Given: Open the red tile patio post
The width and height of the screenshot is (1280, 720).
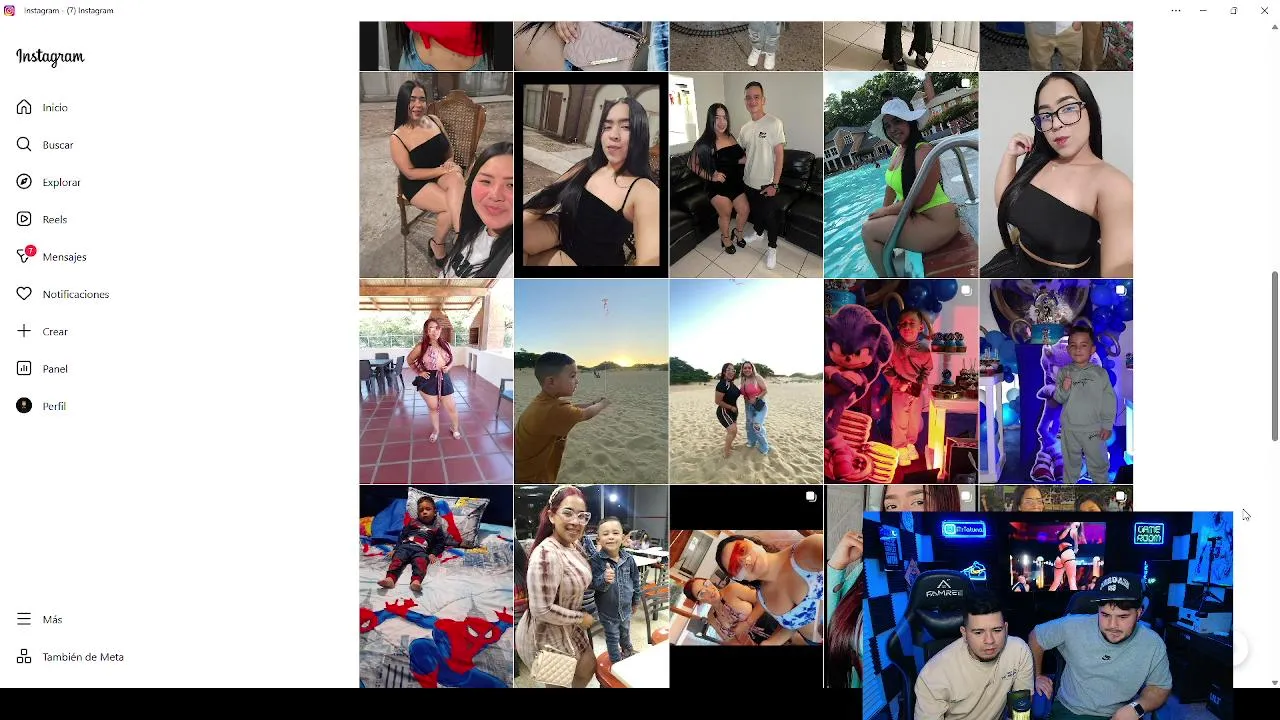Looking at the screenshot, I should 436,381.
